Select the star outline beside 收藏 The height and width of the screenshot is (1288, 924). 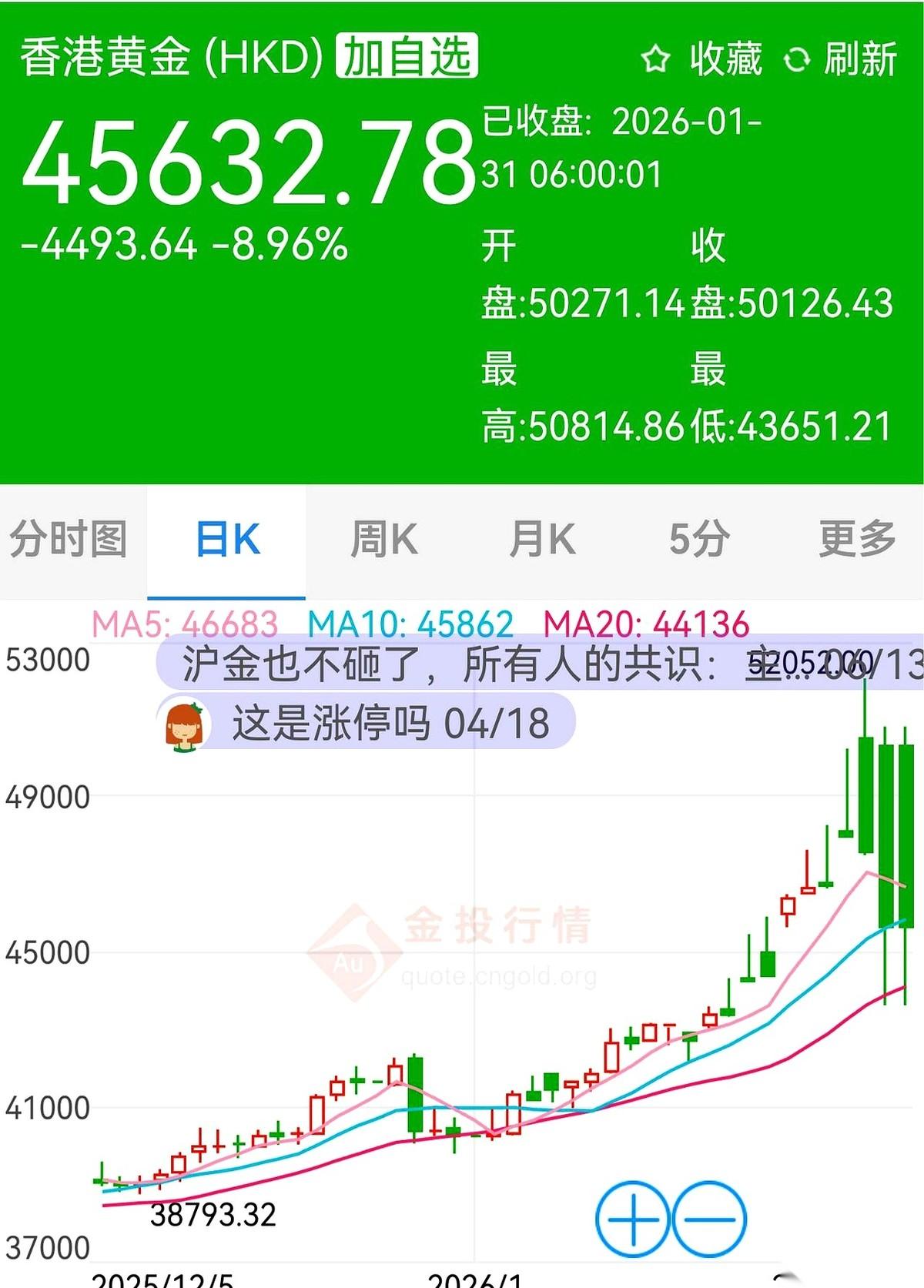click(x=655, y=59)
